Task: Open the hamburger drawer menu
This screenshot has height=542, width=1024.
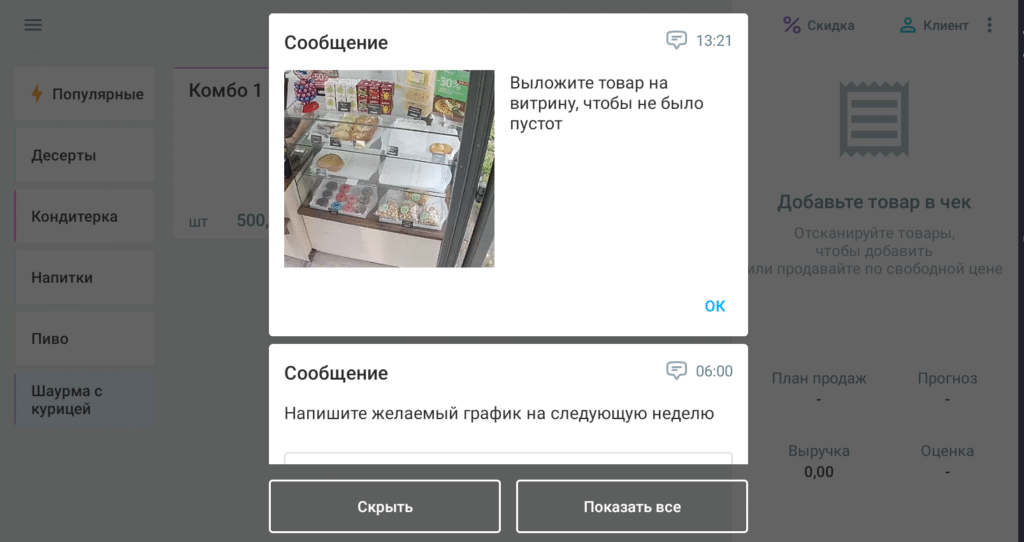Action: click(33, 25)
